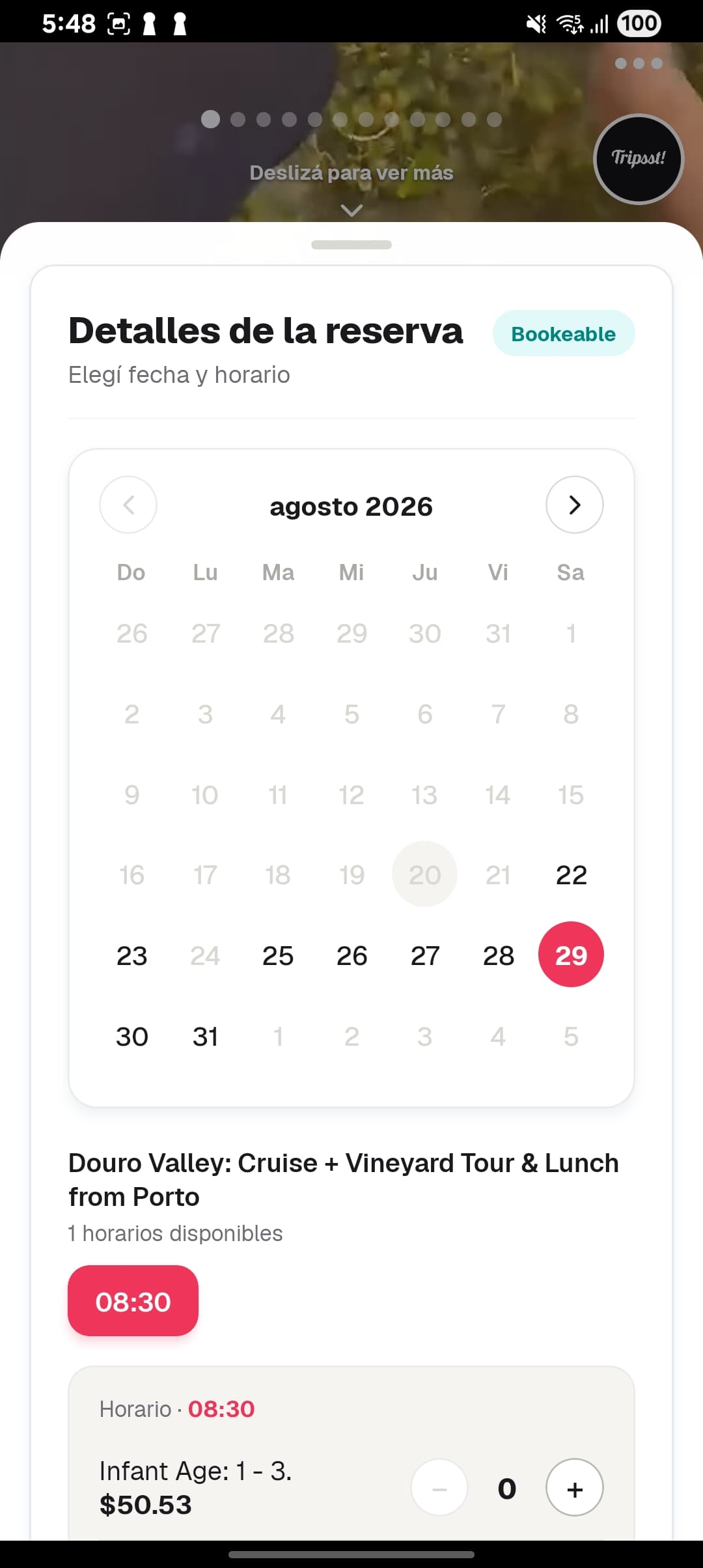Go to the next month in the calendar
Image resolution: width=703 pixels, height=1568 pixels.
click(x=574, y=505)
